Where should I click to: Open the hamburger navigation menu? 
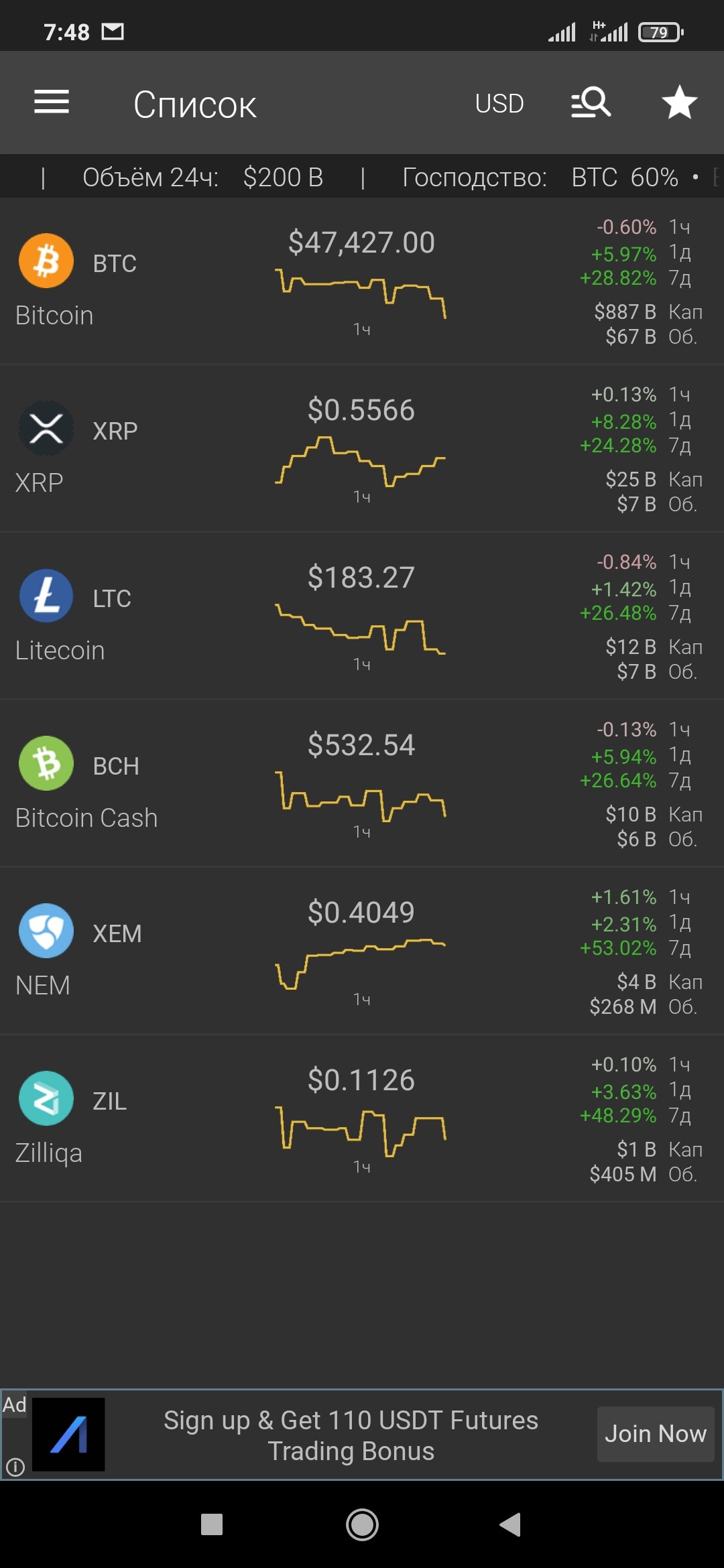click(x=52, y=103)
